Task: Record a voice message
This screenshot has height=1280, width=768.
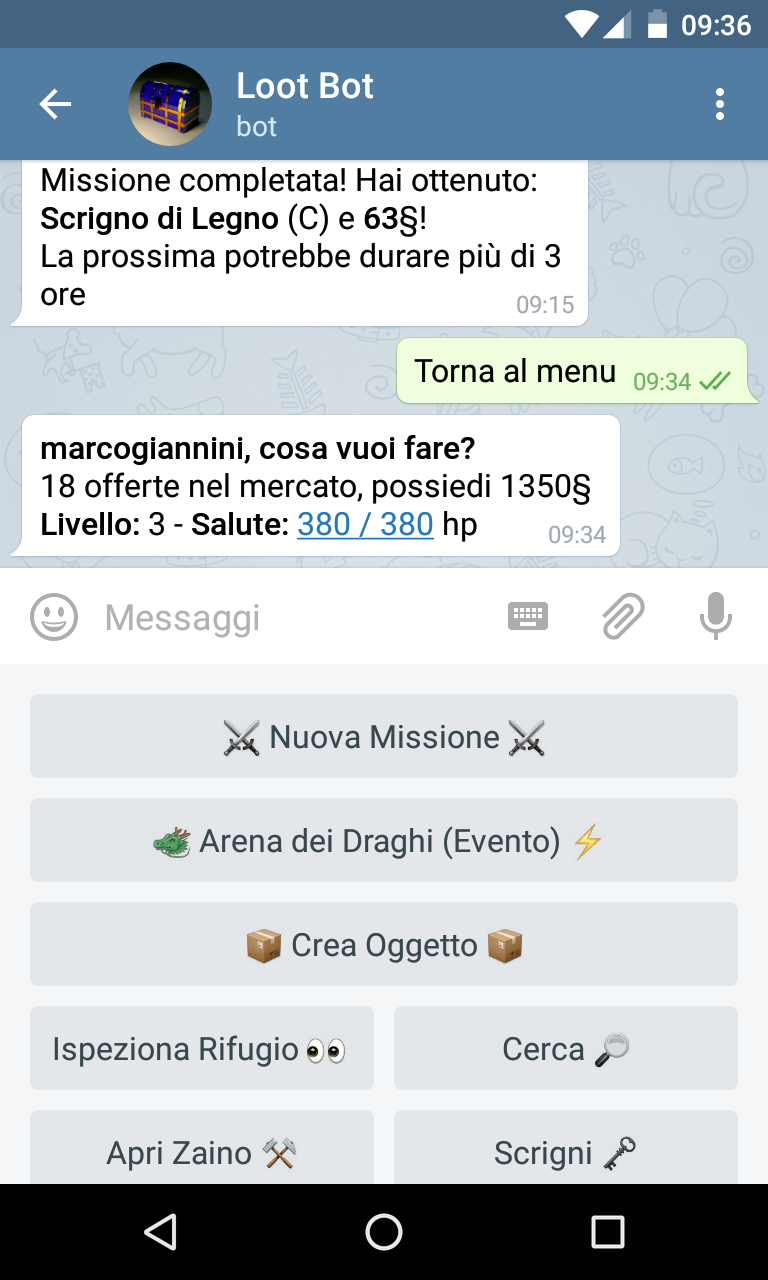Action: tap(715, 617)
